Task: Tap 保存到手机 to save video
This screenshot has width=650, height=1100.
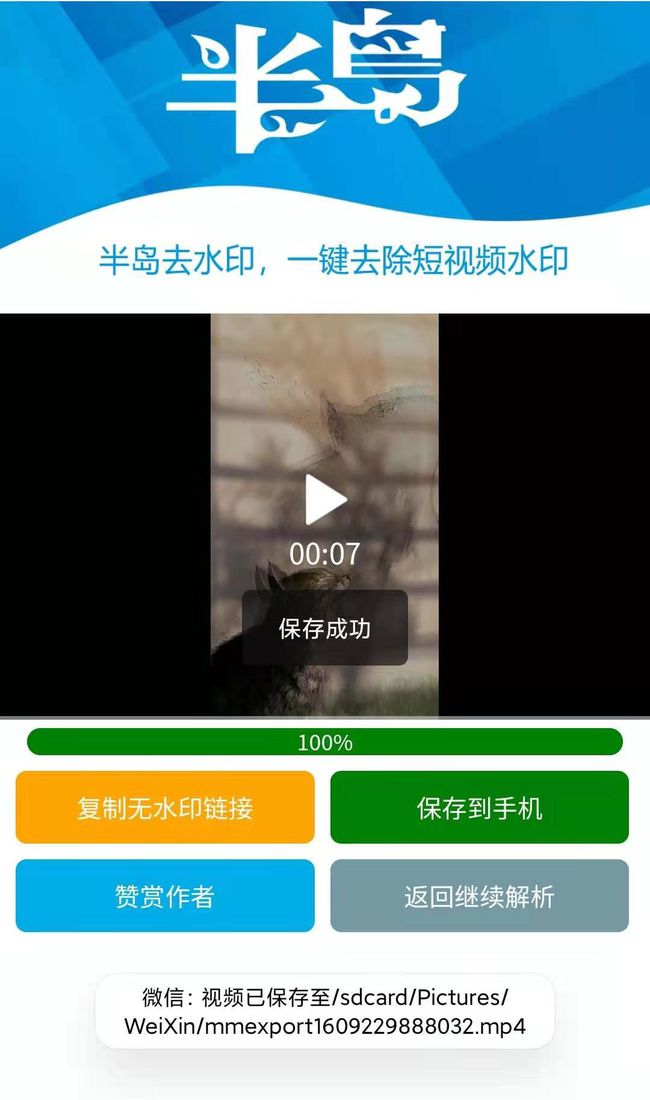Action: coord(480,807)
